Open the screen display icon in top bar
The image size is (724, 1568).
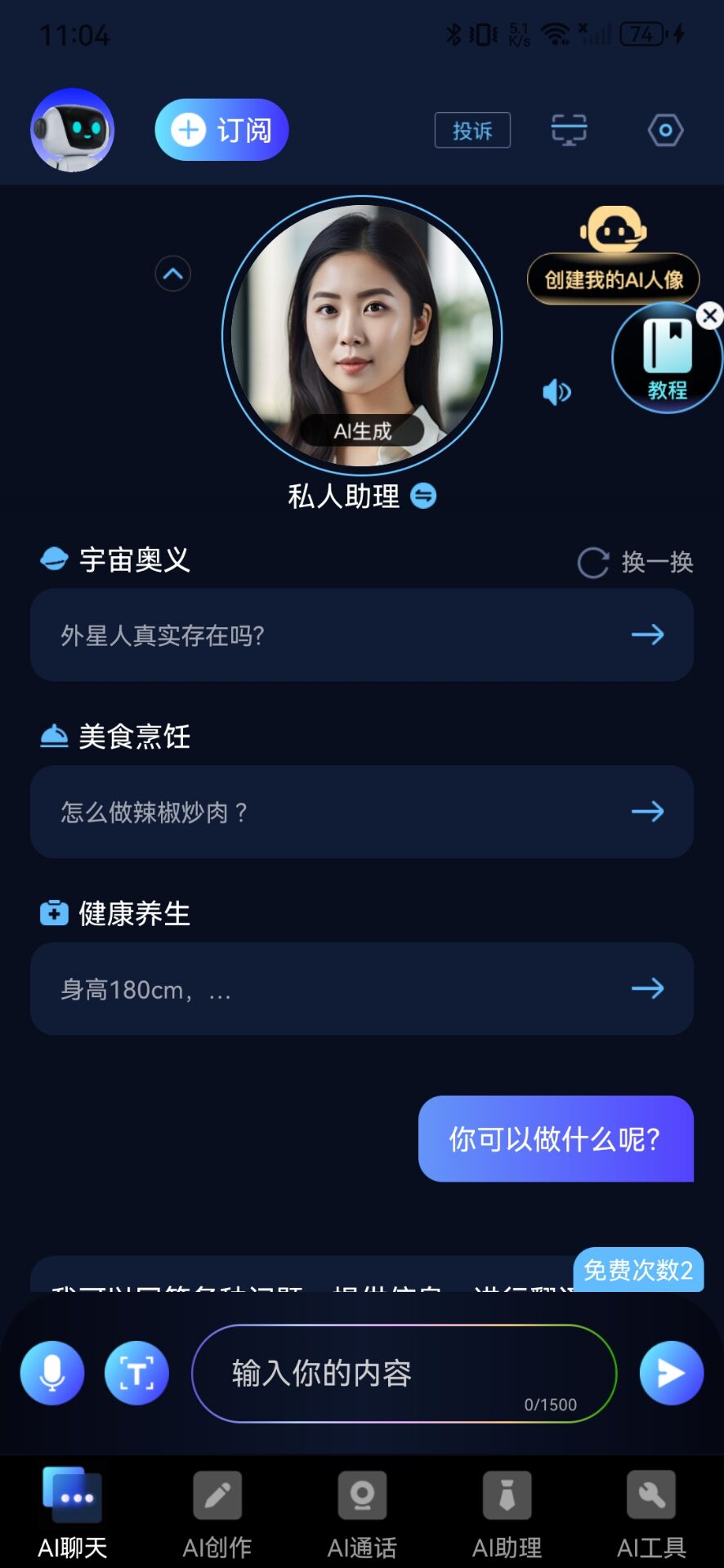[x=569, y=130]
